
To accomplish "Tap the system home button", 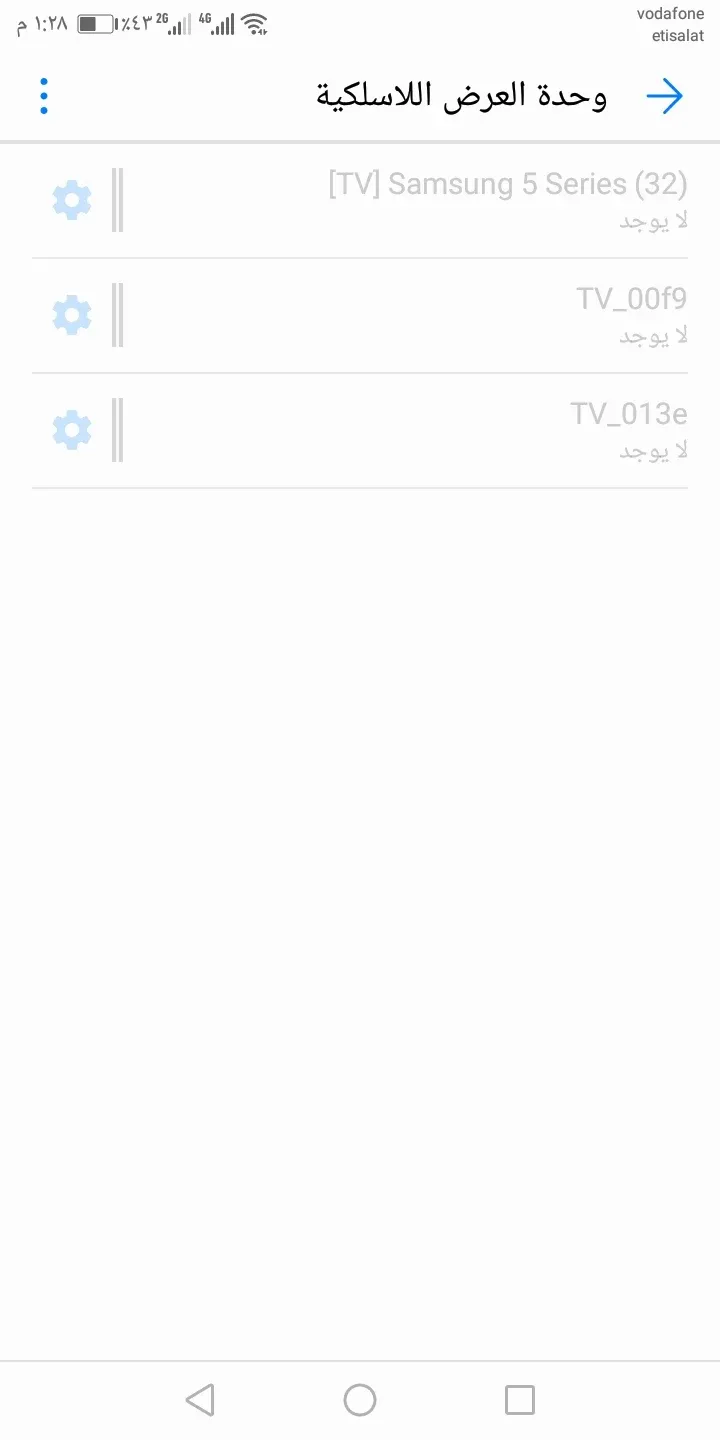I will point(360,1400).
